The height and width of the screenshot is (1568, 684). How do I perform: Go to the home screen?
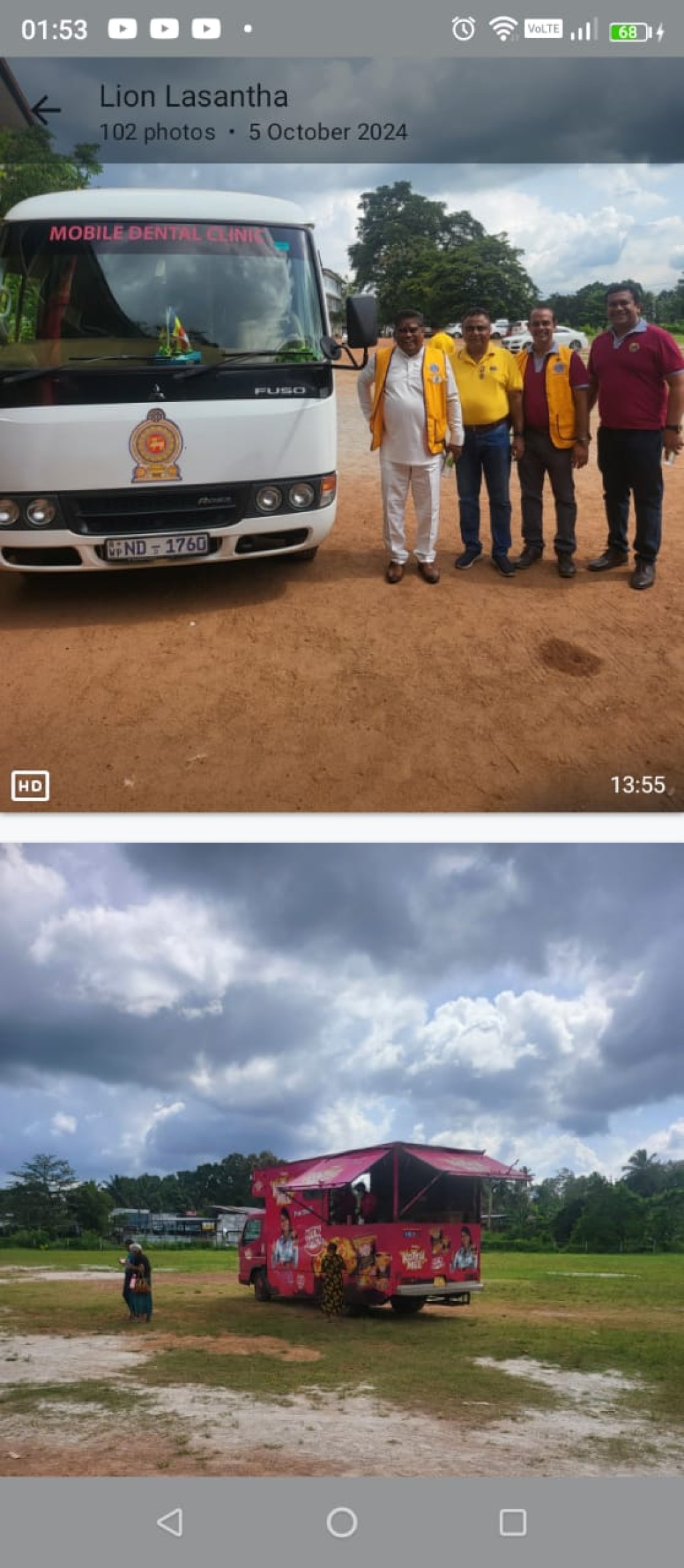pos(341,1523)
